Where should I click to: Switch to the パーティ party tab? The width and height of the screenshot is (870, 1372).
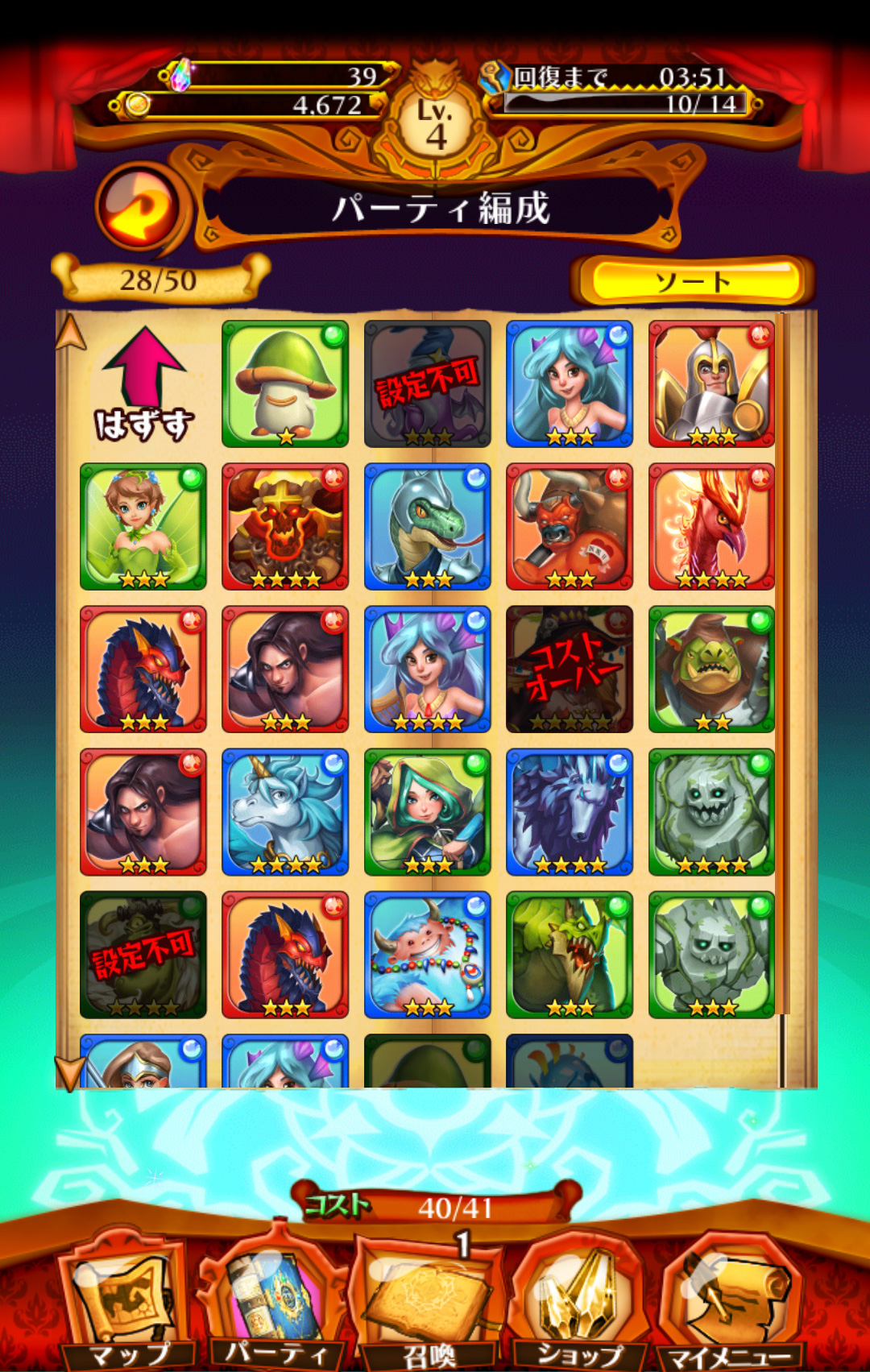(x=276, y=1305)
